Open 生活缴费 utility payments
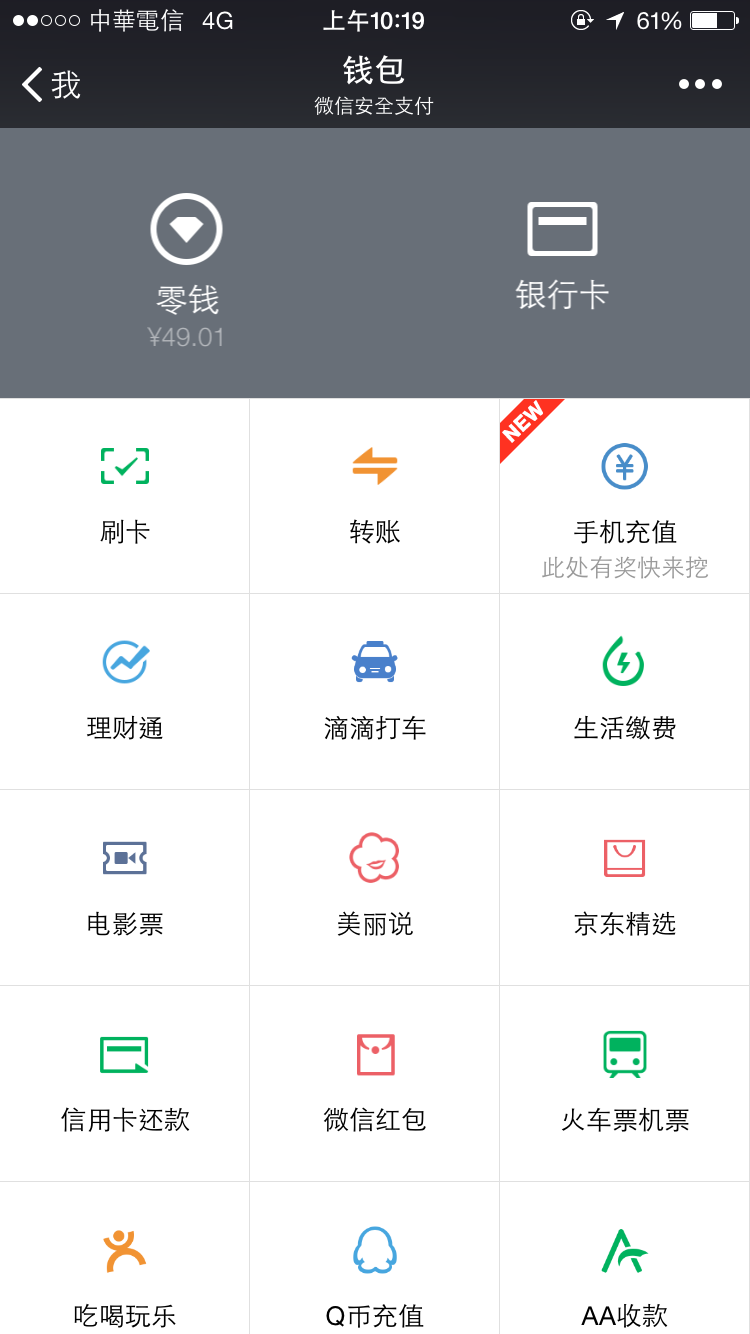 625,692
